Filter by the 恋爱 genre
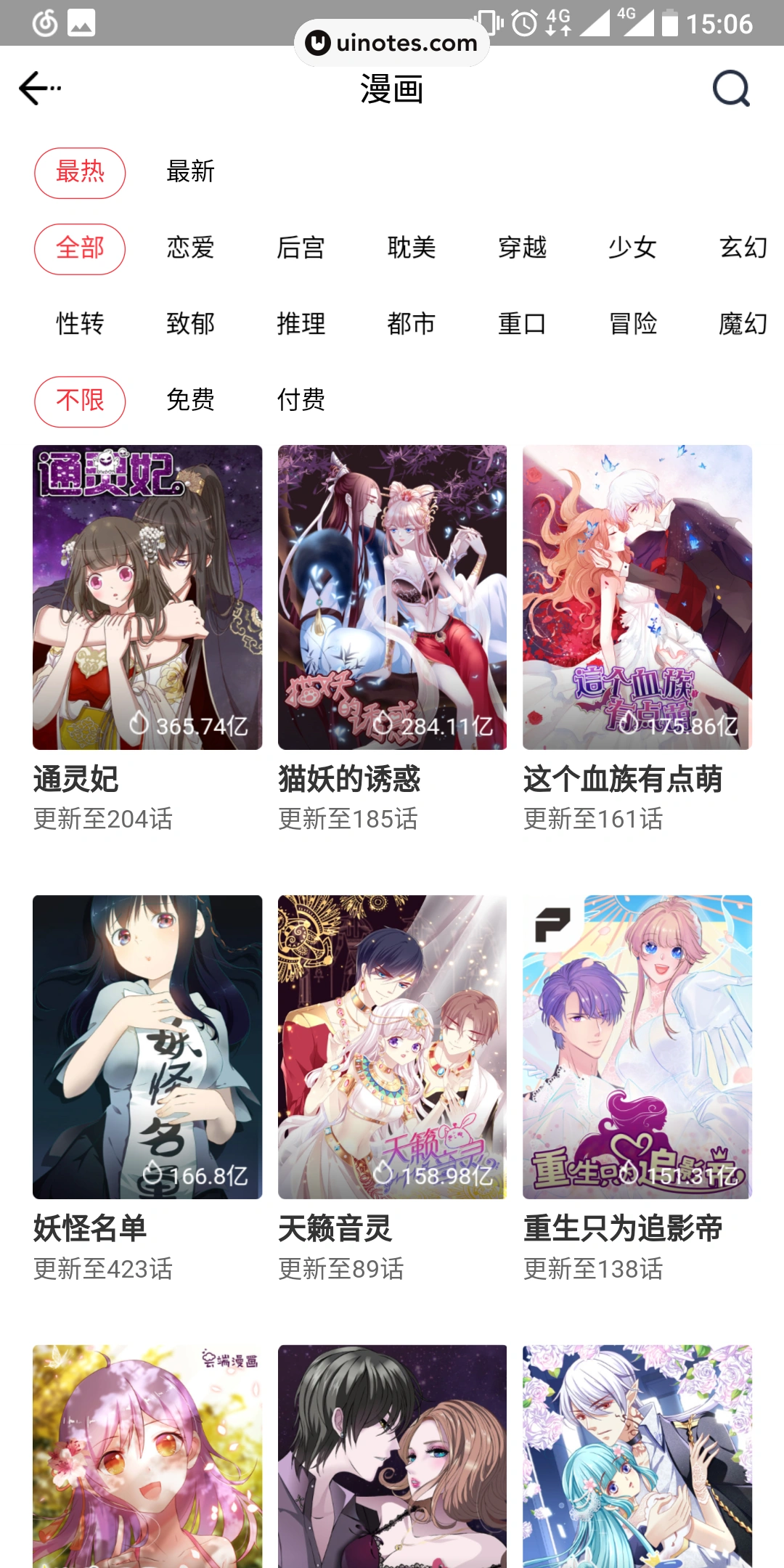The image size is (784, 1568). tap(190, 248)
